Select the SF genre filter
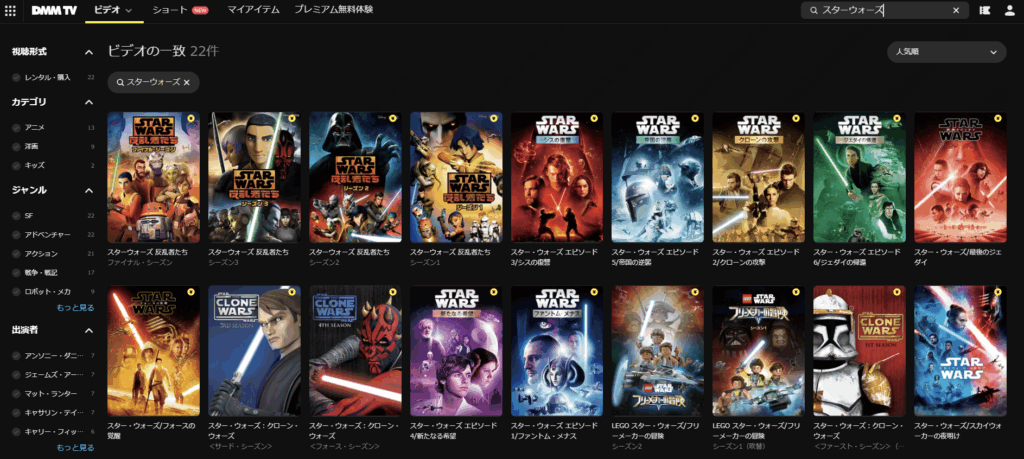 click(x=16, y=216)
